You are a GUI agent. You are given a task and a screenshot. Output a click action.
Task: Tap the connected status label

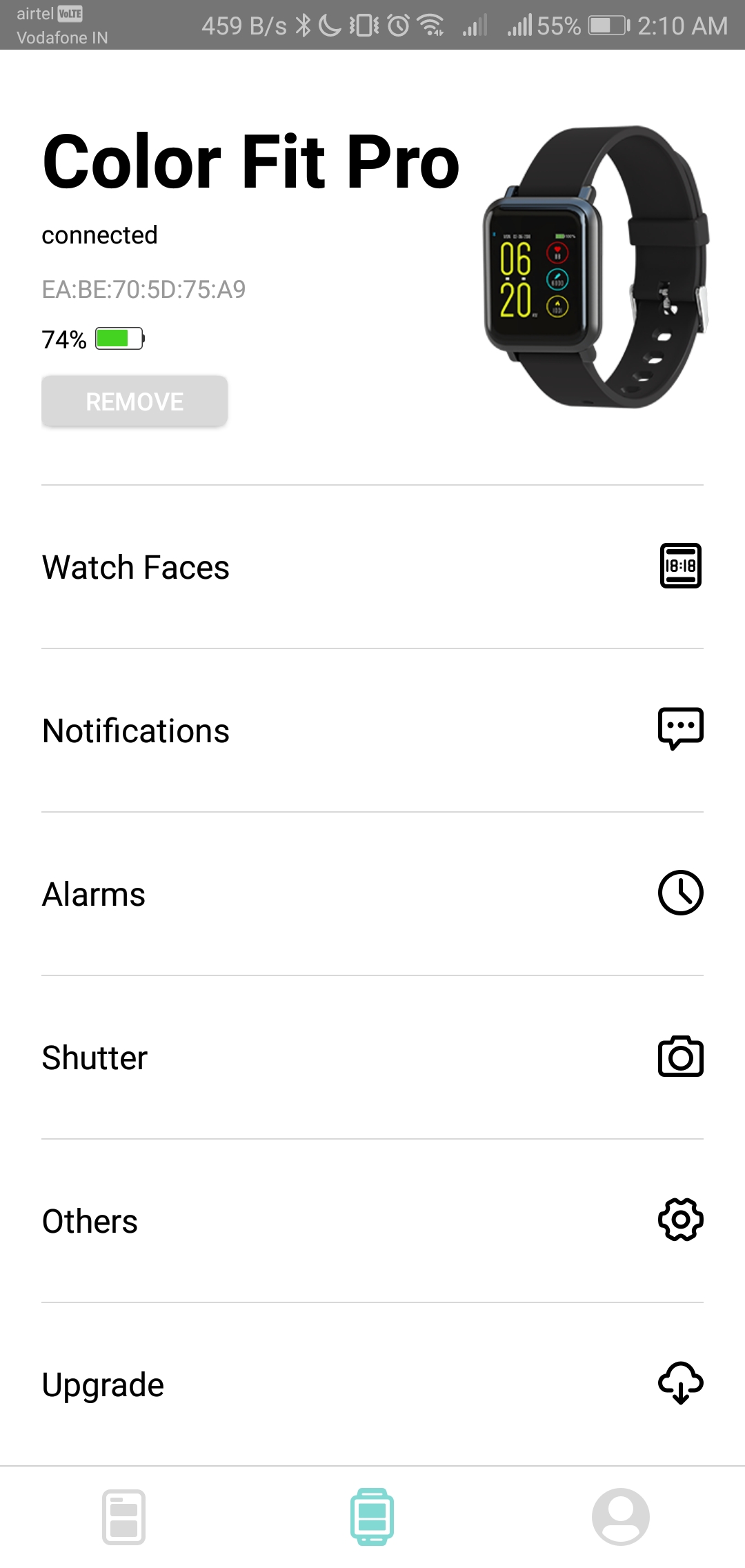[100, 235]
